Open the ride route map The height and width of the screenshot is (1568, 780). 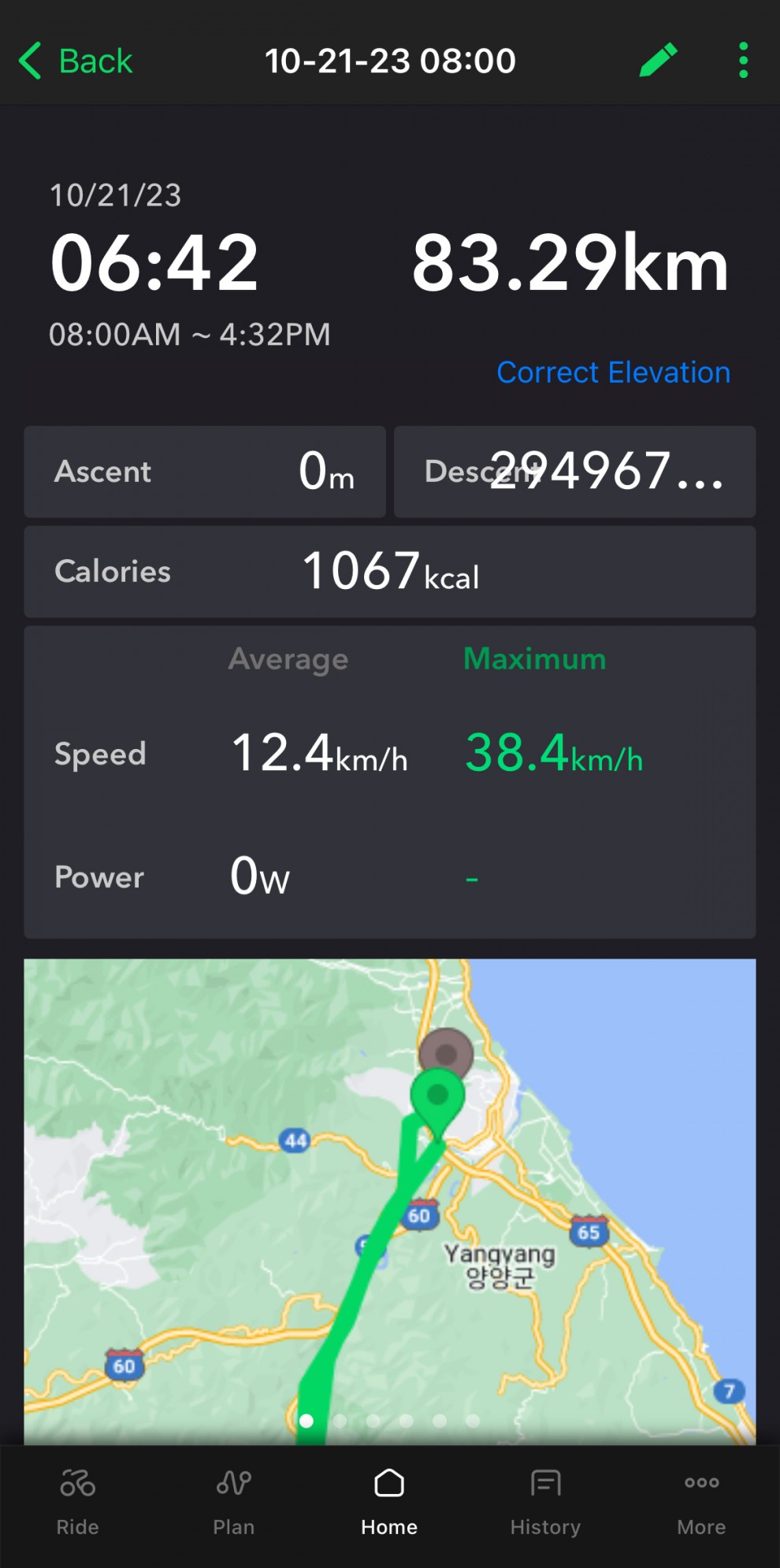(x=390, y=1201)
